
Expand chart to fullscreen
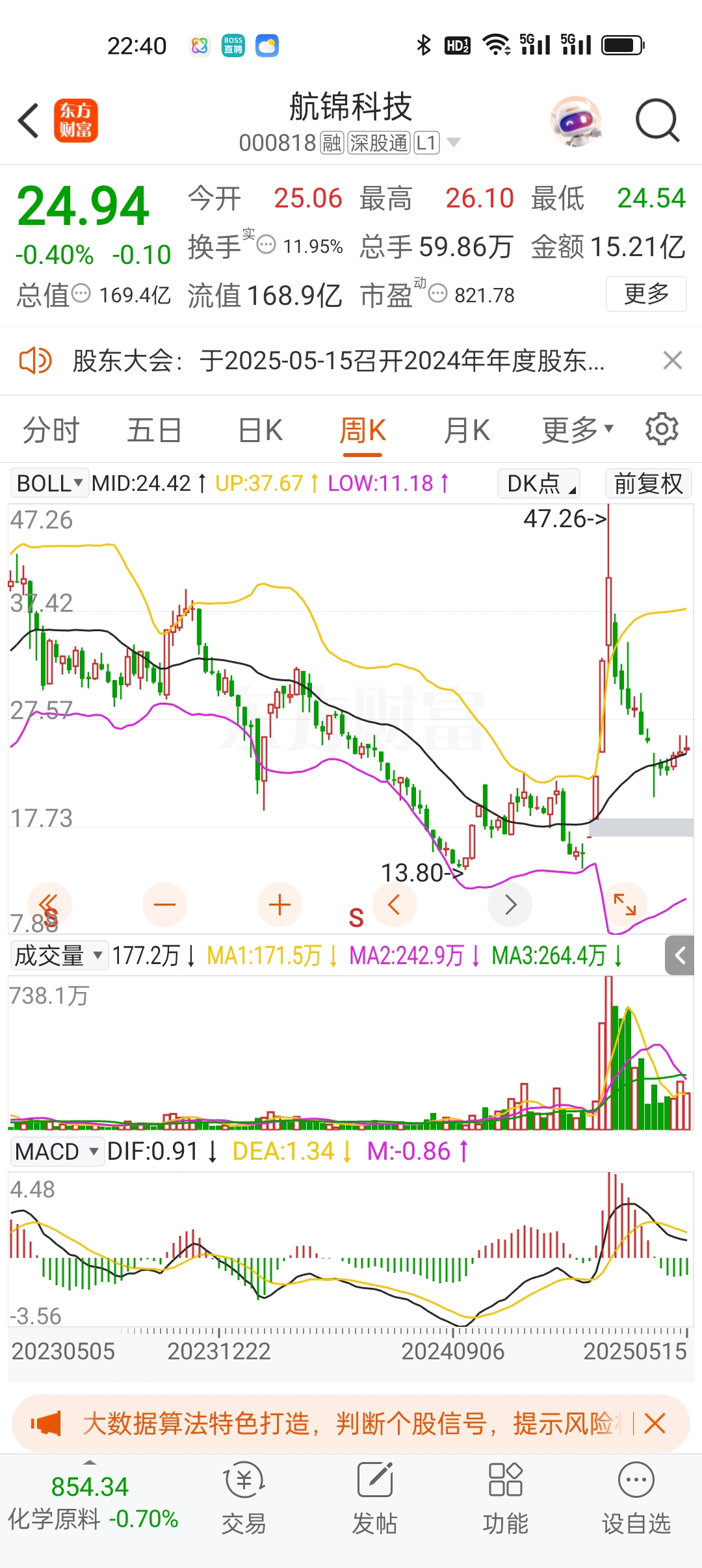(x=625, y=904)
